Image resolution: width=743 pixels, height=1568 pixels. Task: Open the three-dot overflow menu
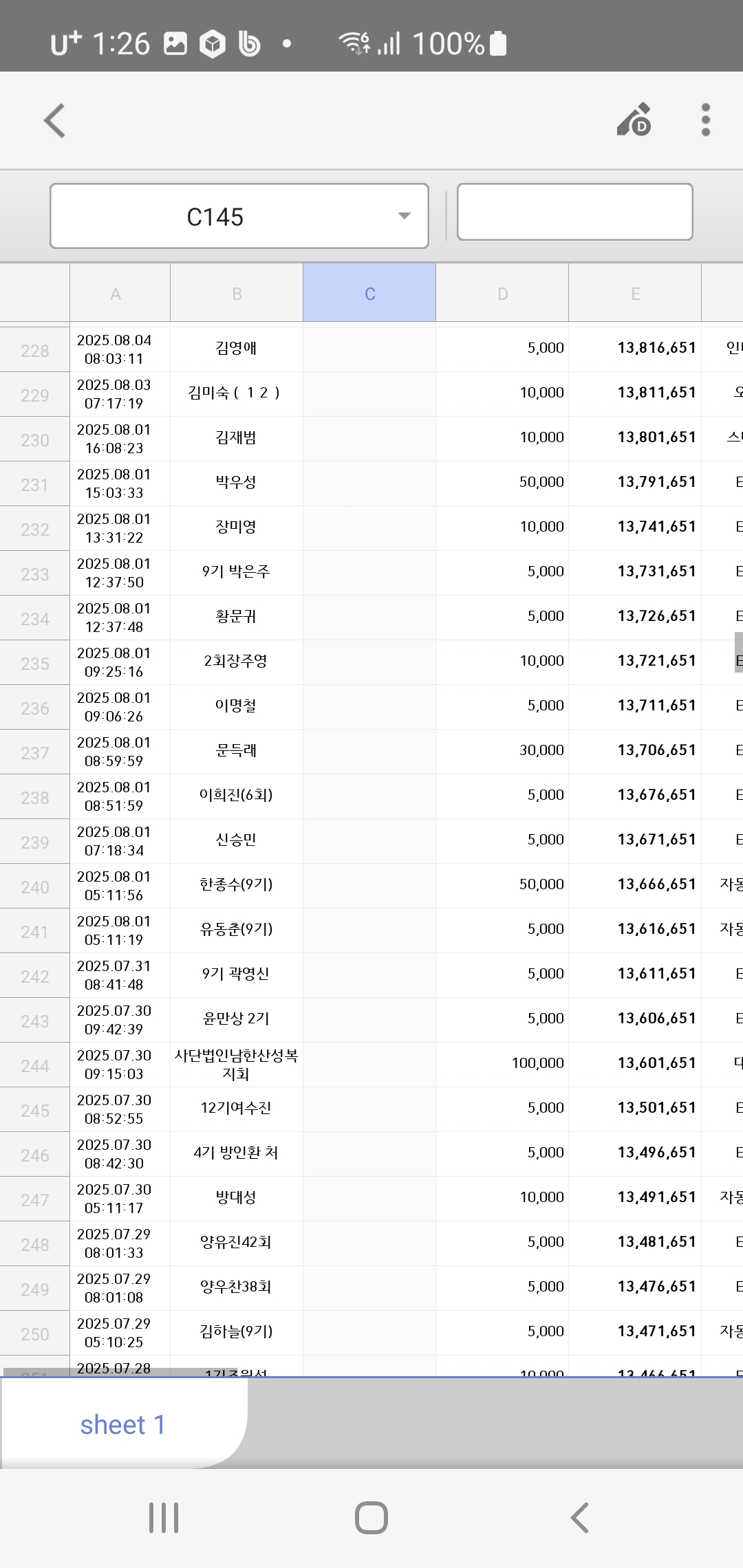point(705,120)
